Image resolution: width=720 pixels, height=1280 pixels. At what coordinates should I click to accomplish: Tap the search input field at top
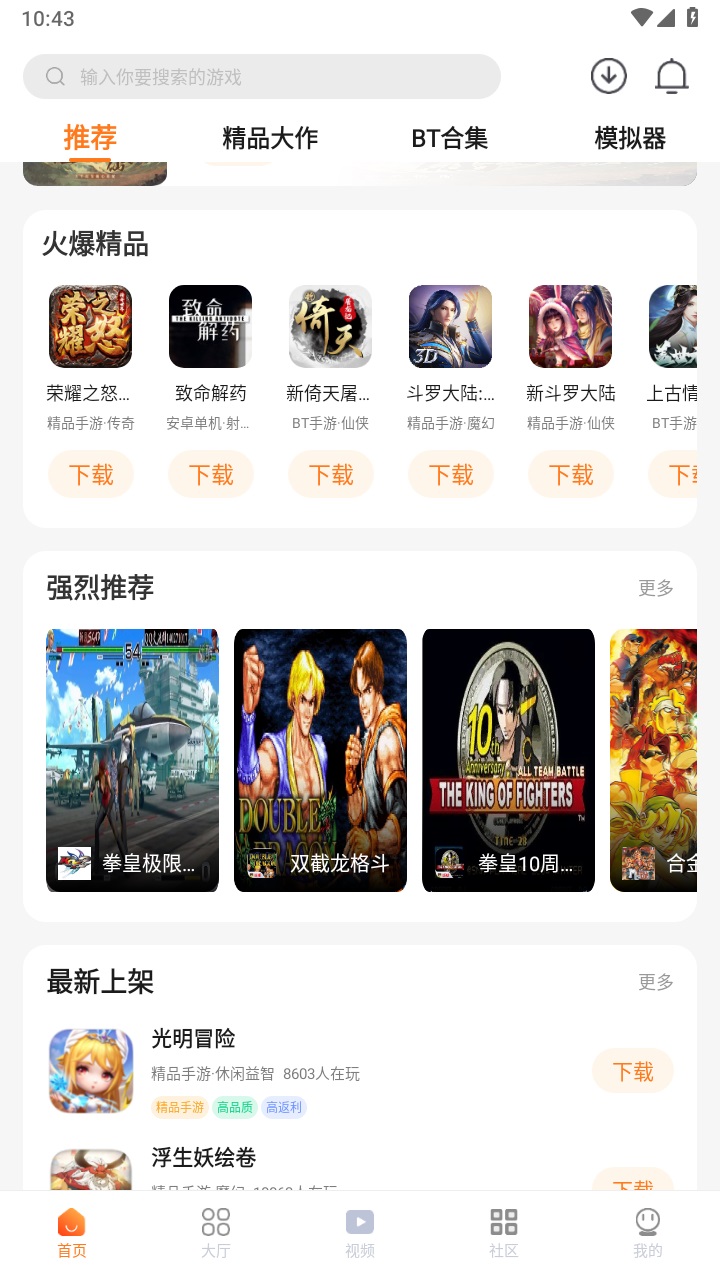coord(262,76)
